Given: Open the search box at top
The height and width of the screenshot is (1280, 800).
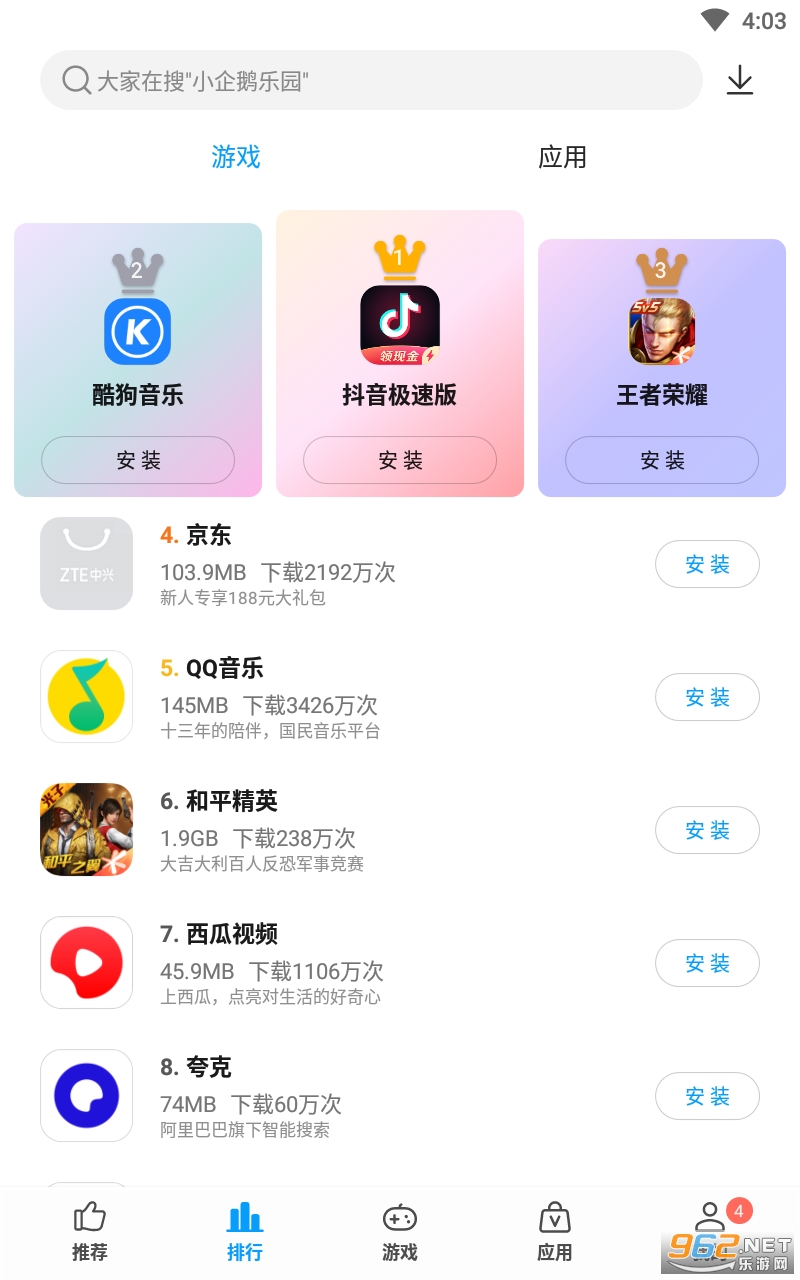Looking at the screenshot, I should 370,80.
